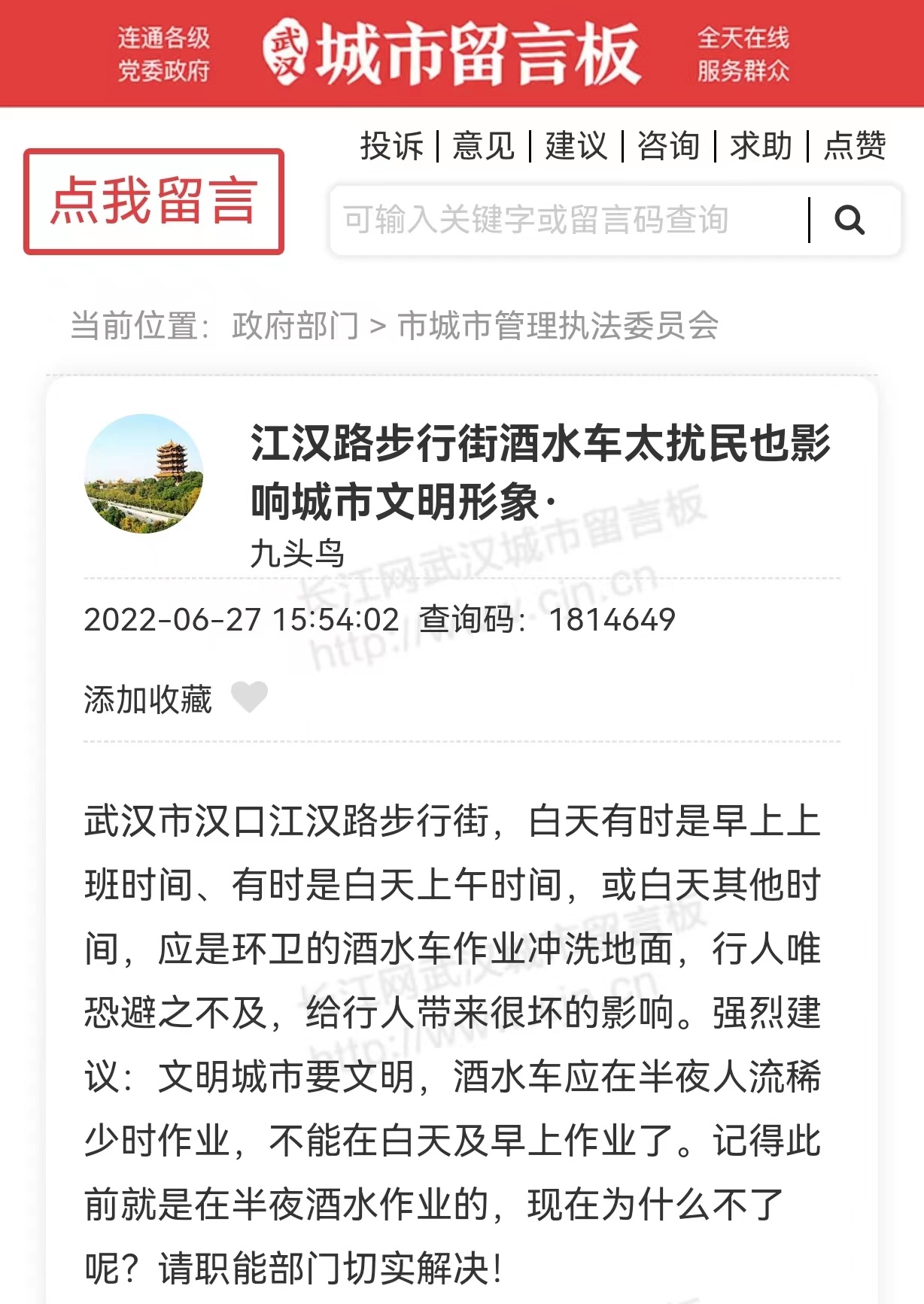Open the 咨询 category
This screenshot has width=924, height=1304.
point(669,146)
